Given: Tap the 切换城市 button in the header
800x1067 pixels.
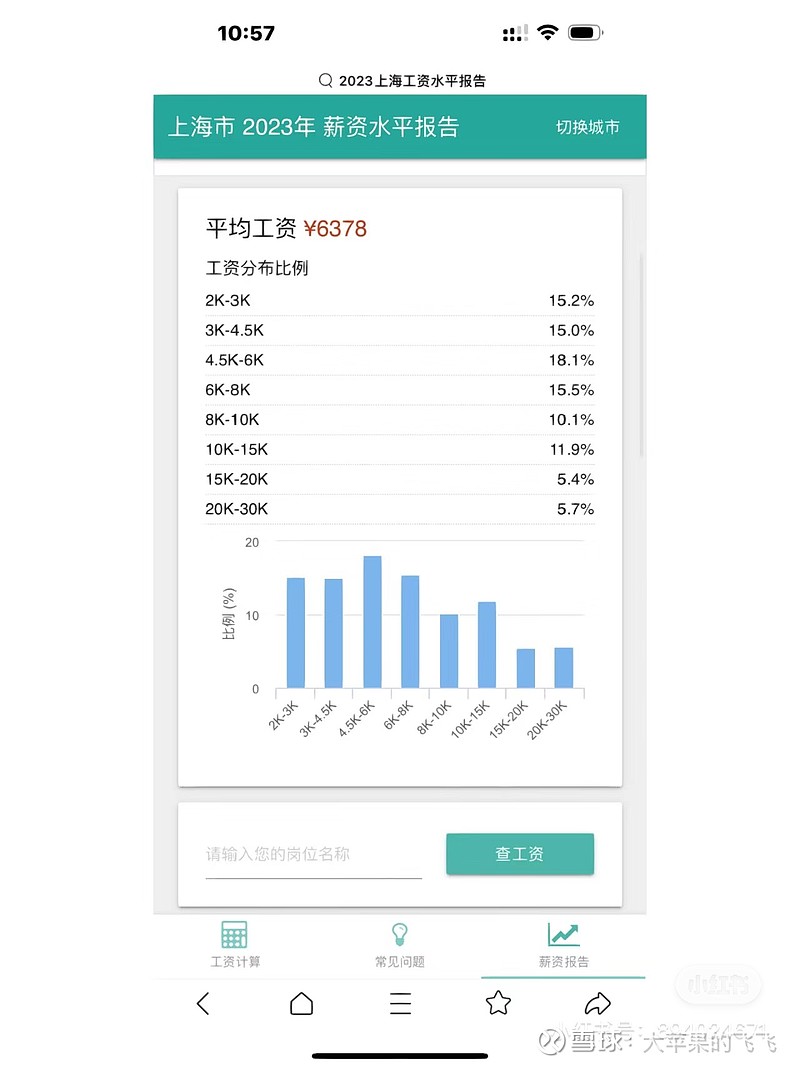Looking at the screenshot, I should coord(588,128).
